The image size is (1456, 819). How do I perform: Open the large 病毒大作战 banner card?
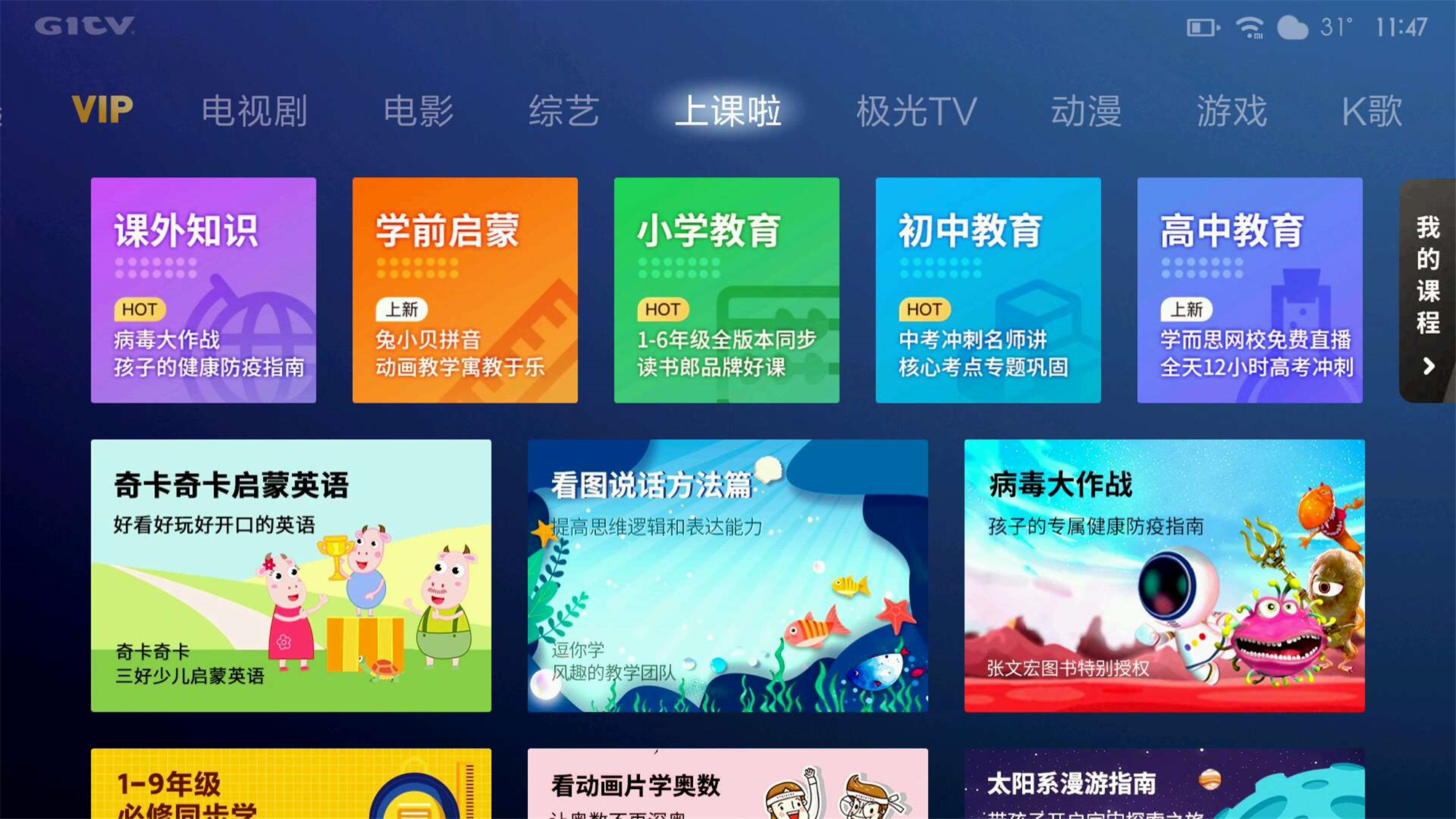[x=1164, y=575]
